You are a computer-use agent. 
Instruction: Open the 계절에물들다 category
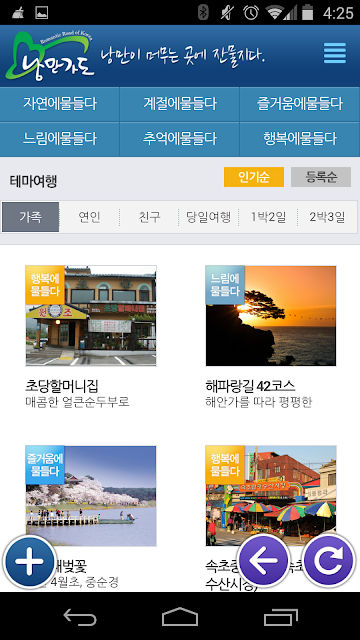coord(180,104)
